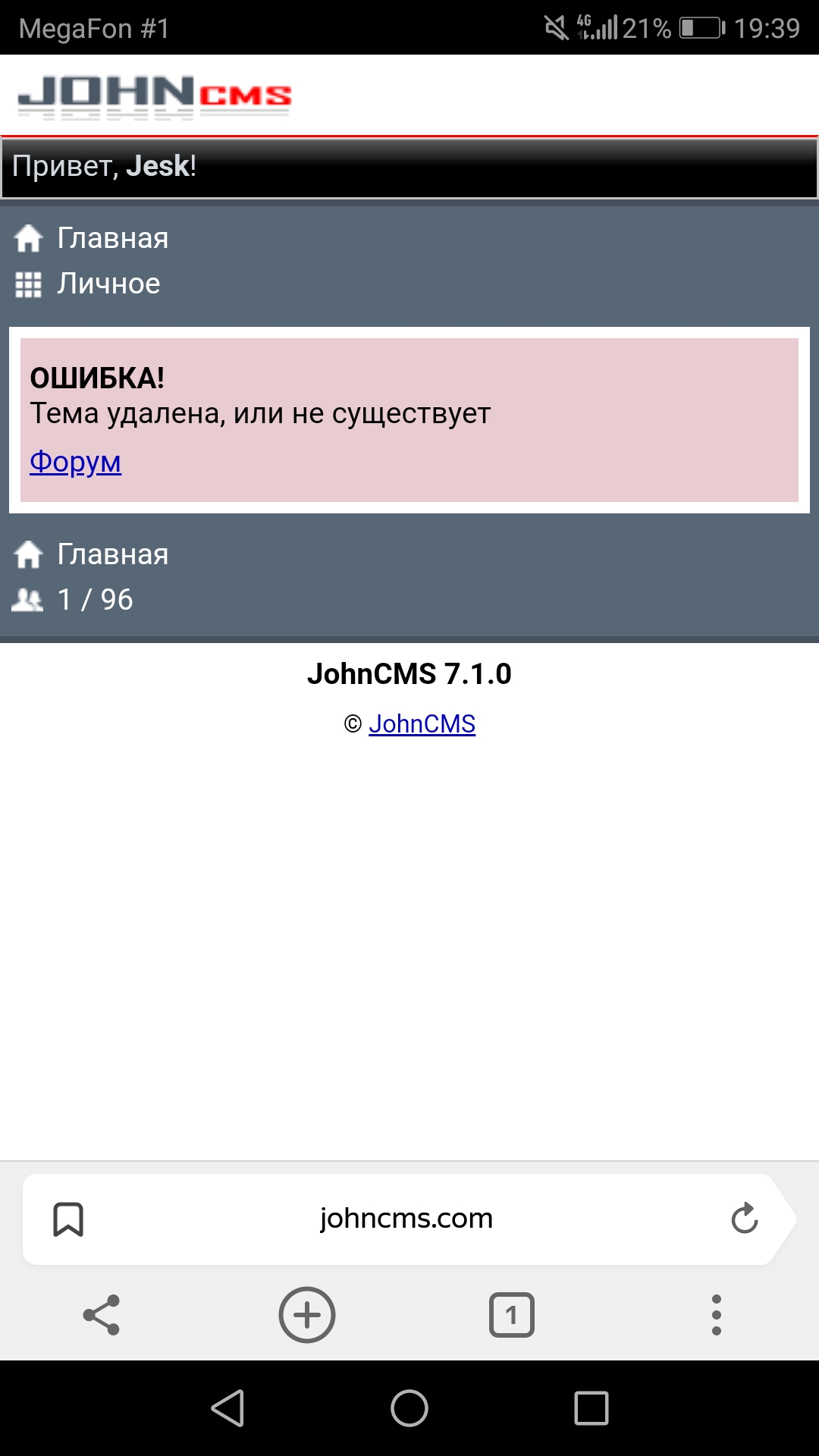Bookmark this page in the browser
This screenshot has height=1456, width=819.
pos(68,1219)
